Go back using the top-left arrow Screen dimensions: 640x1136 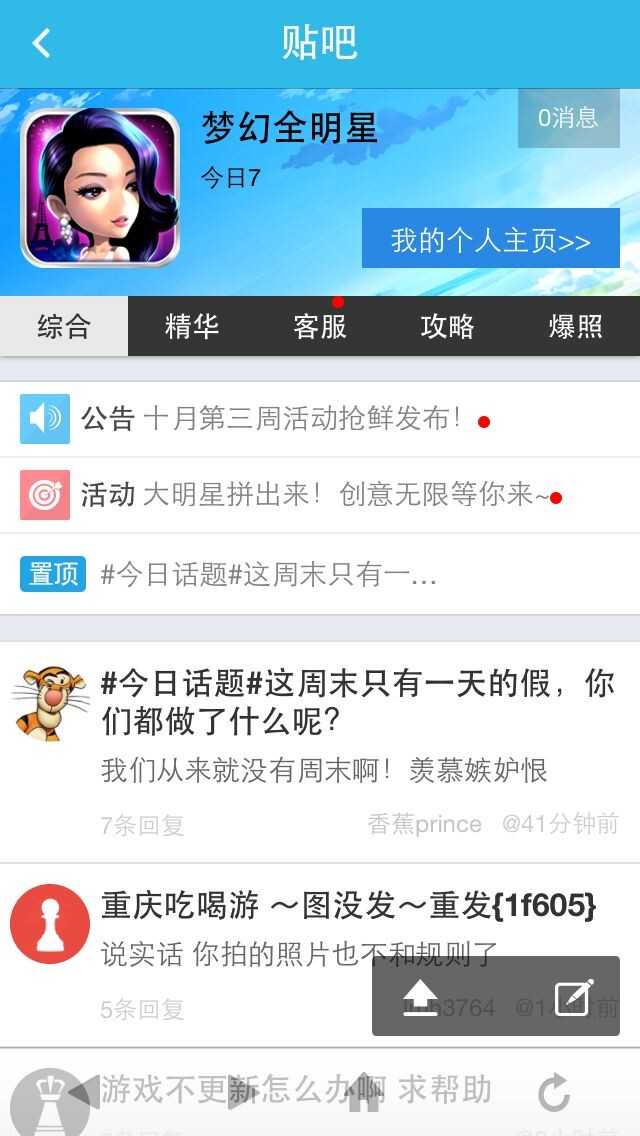41,43
